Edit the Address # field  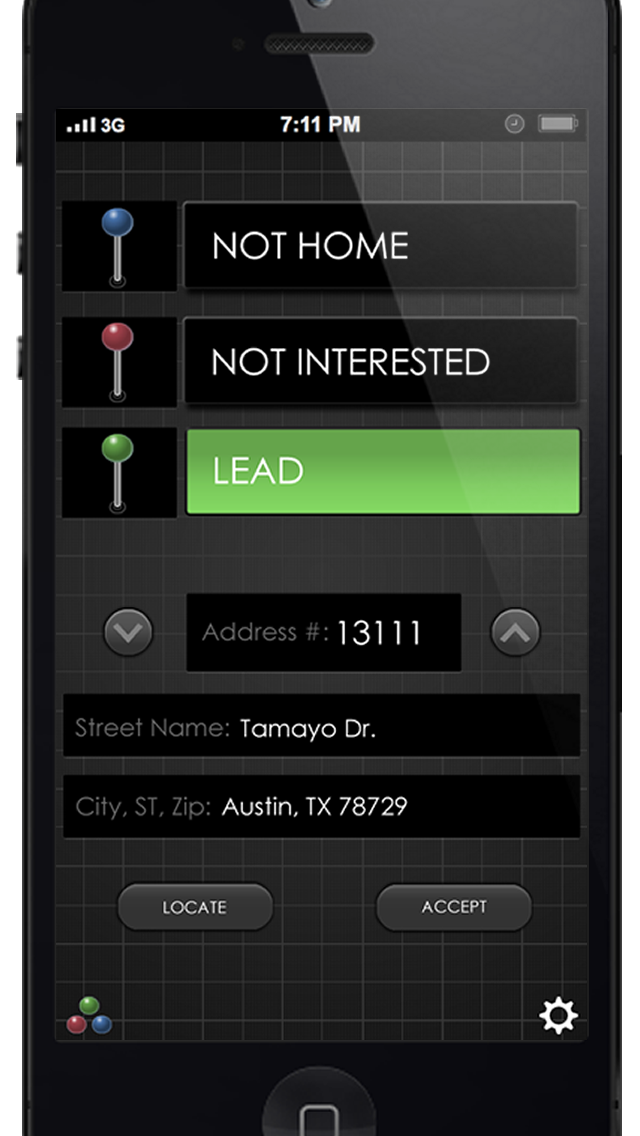[x=324, y=632]
